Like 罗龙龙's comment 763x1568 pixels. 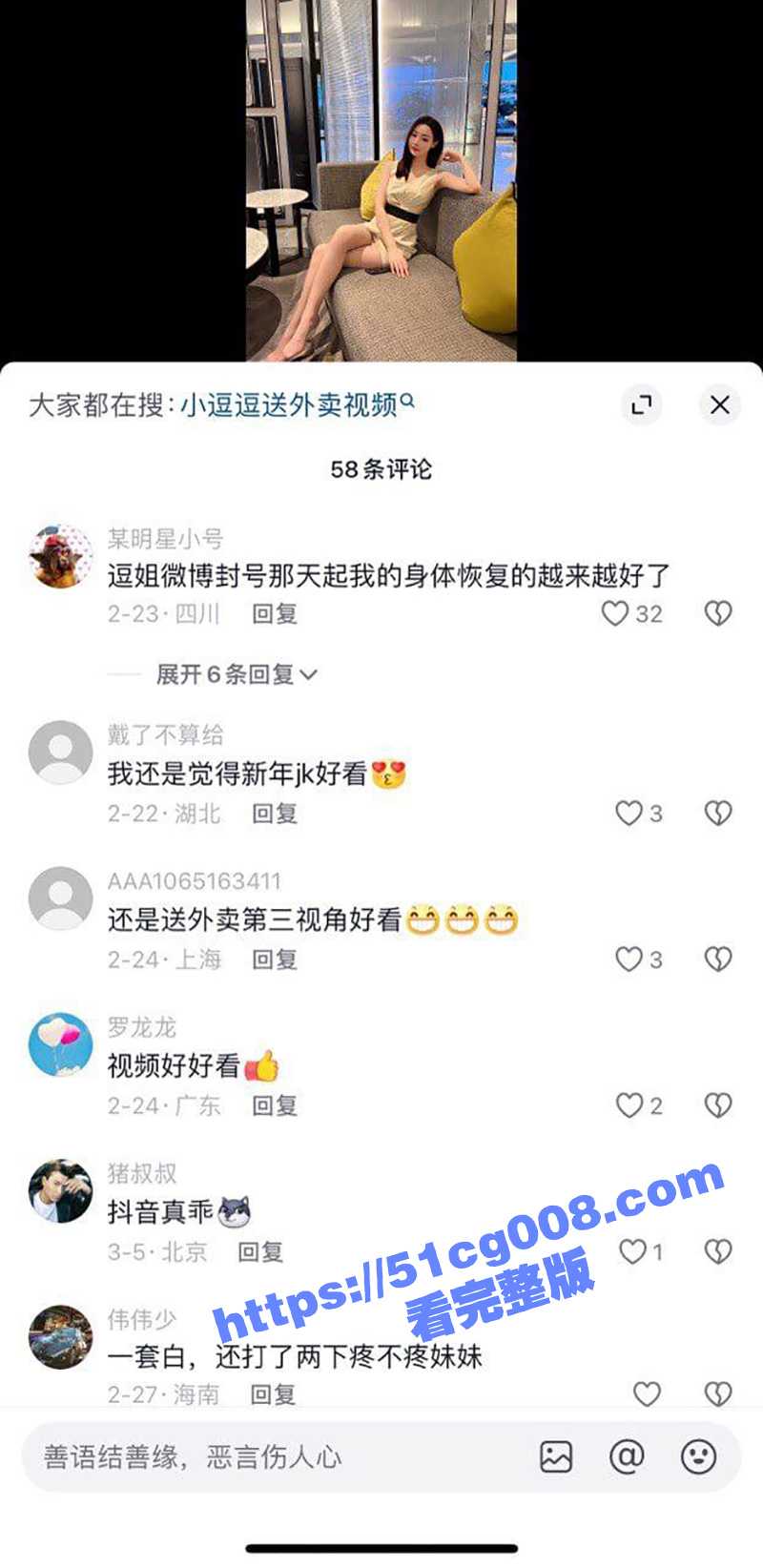(629, 1105)
